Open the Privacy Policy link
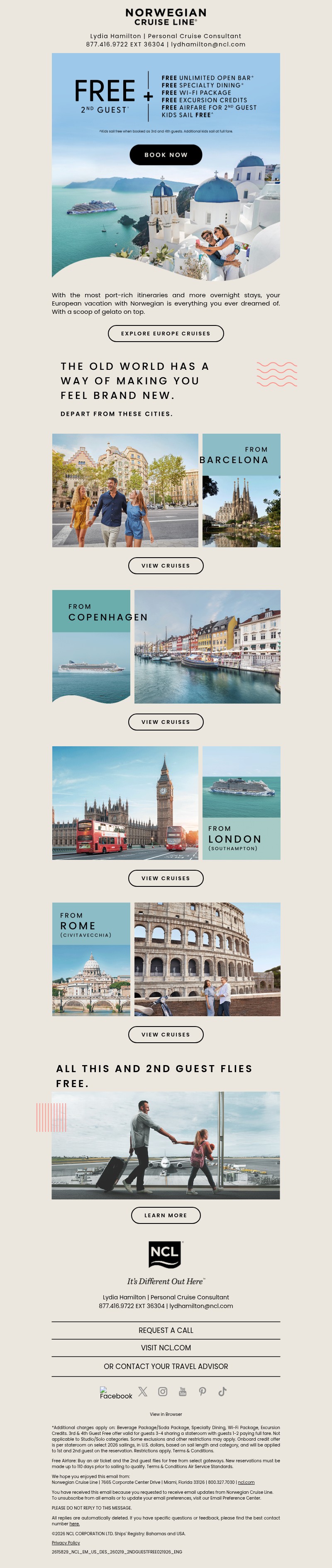Image resolution: width=332 pixels, height=1568 pixels. point(66,1543)
